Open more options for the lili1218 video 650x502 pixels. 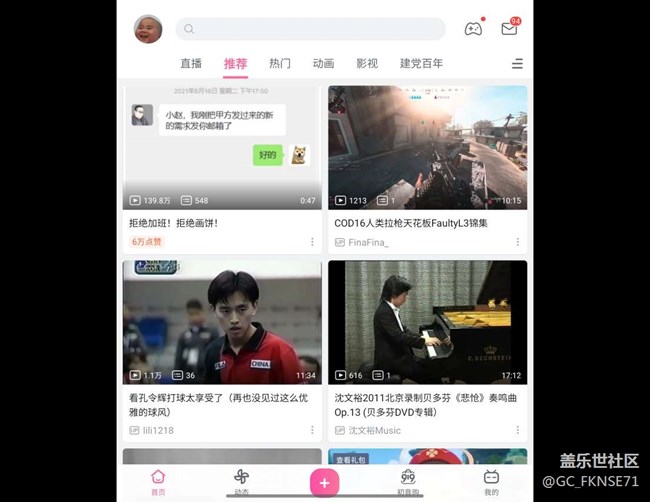tap(312, 430)
